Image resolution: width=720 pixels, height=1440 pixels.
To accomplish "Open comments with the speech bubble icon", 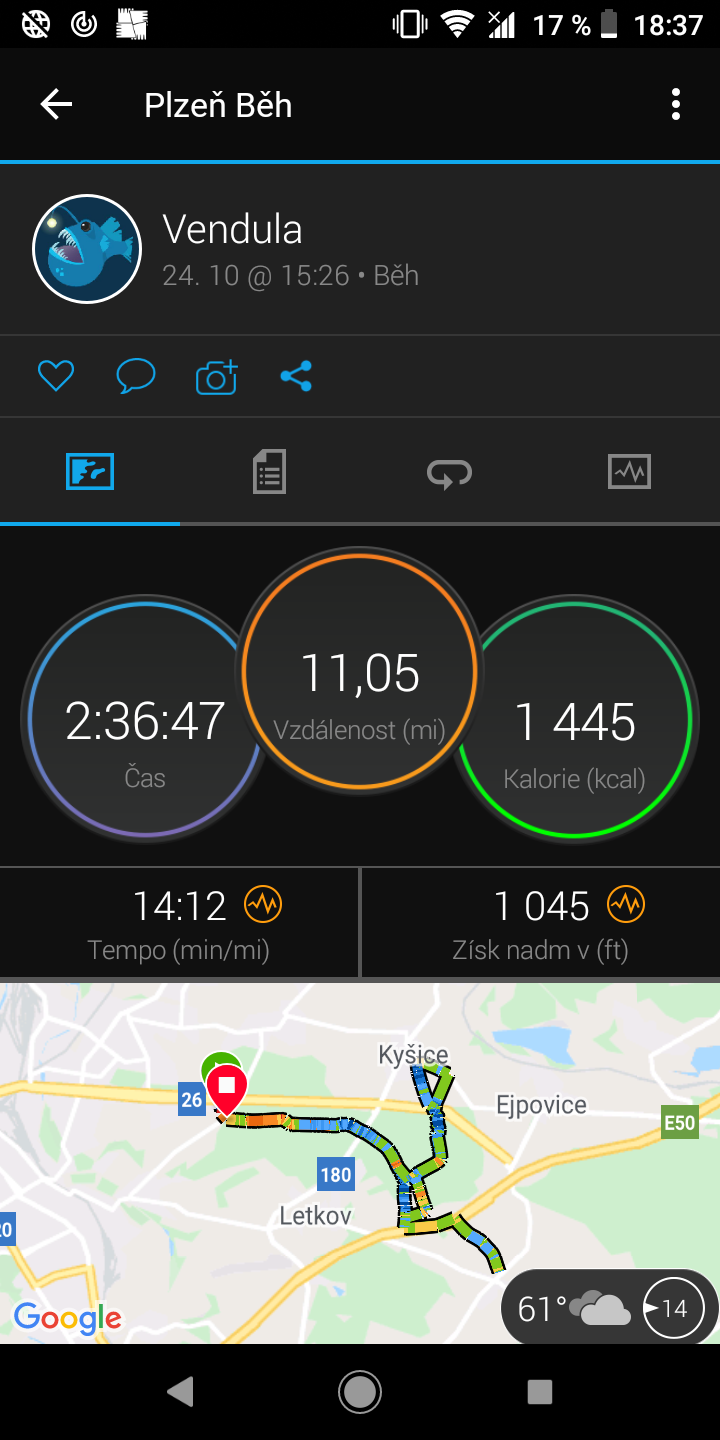I will [x=136, y=376].
